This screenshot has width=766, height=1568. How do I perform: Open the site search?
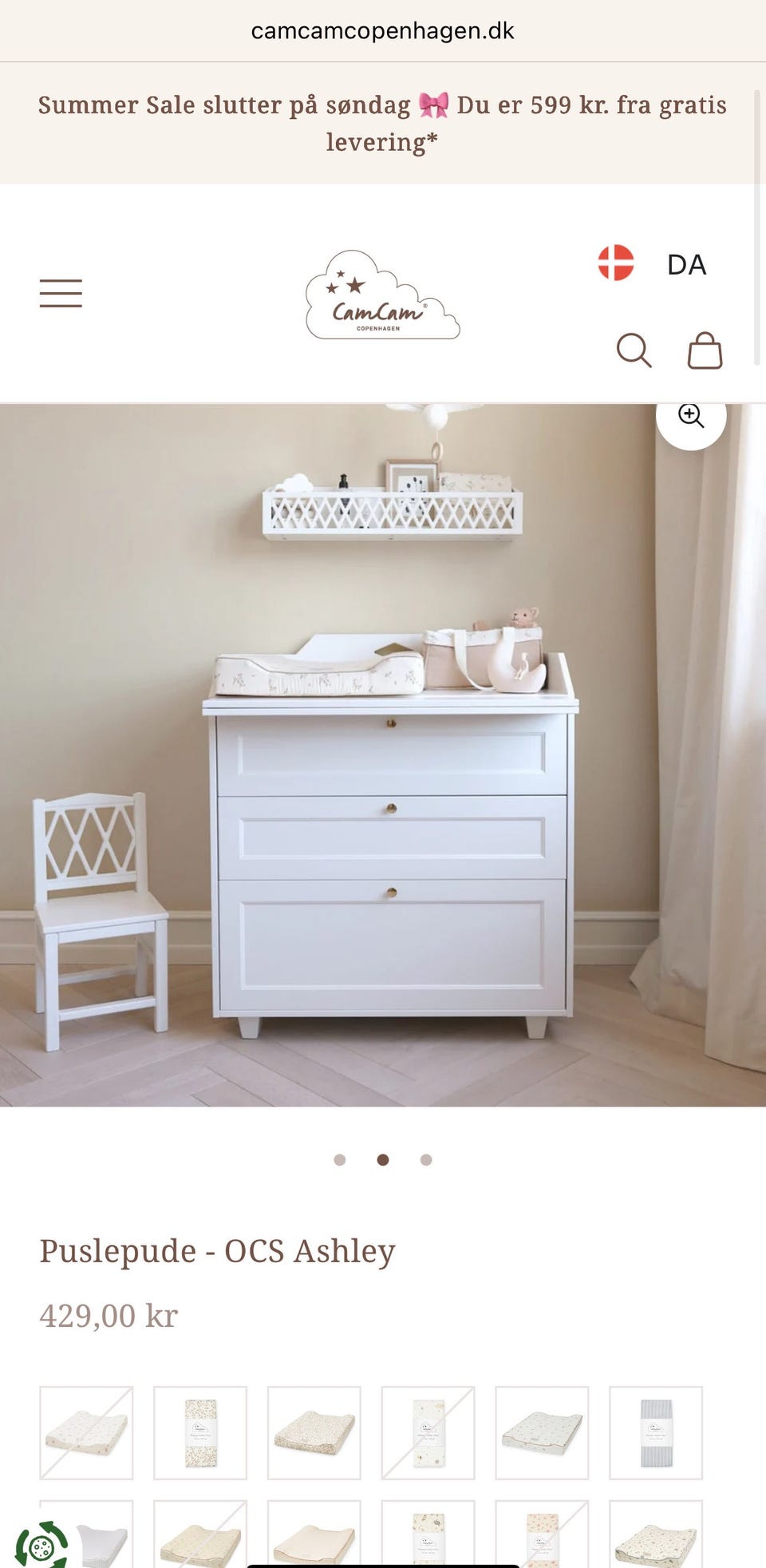(634, 350)
